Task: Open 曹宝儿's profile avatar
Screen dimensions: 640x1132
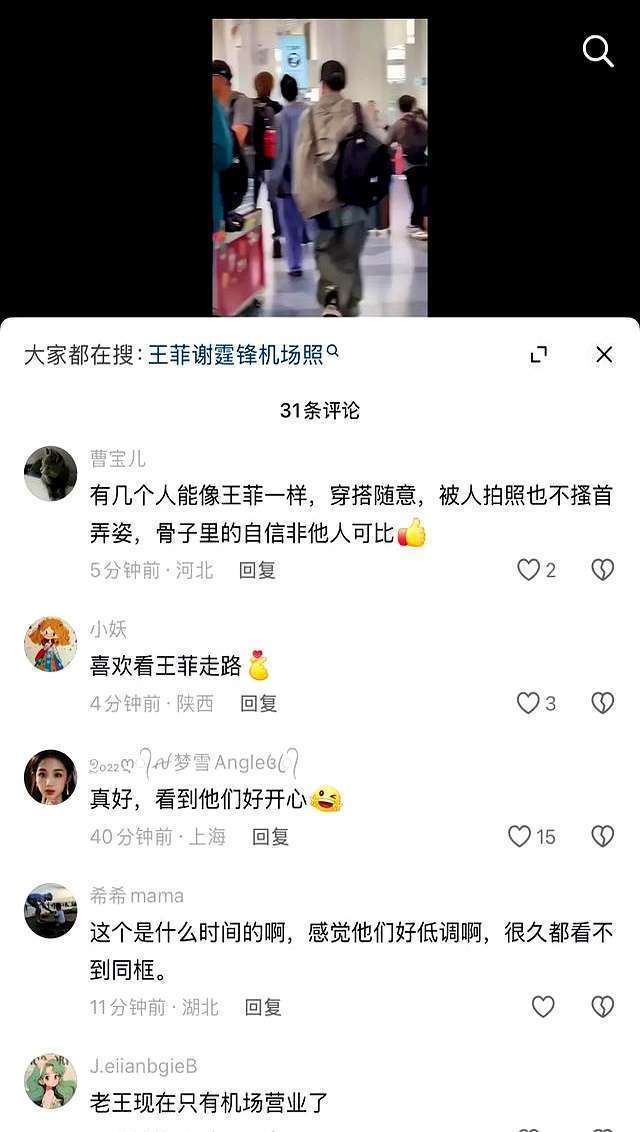Action: 50,473
